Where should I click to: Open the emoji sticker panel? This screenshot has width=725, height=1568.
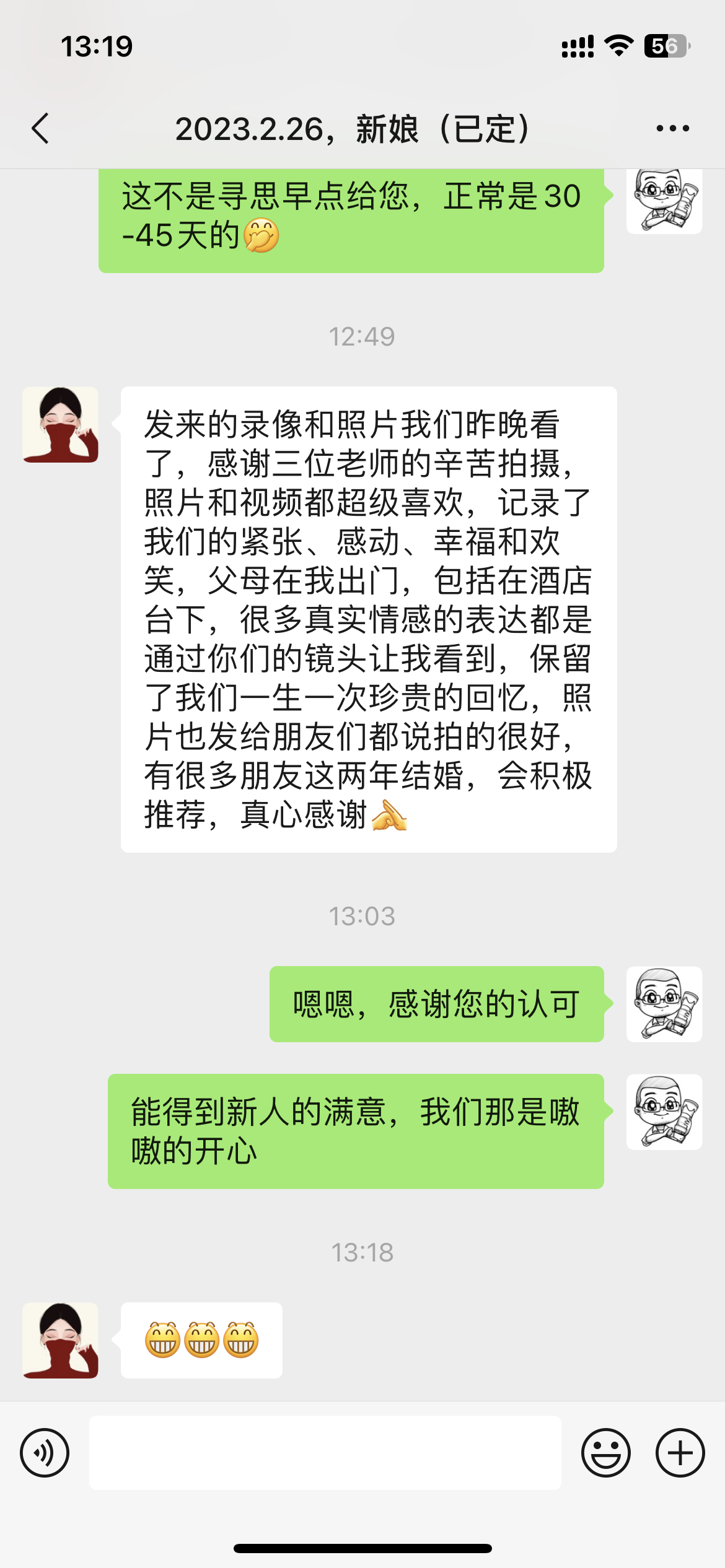pos(605,1453)
